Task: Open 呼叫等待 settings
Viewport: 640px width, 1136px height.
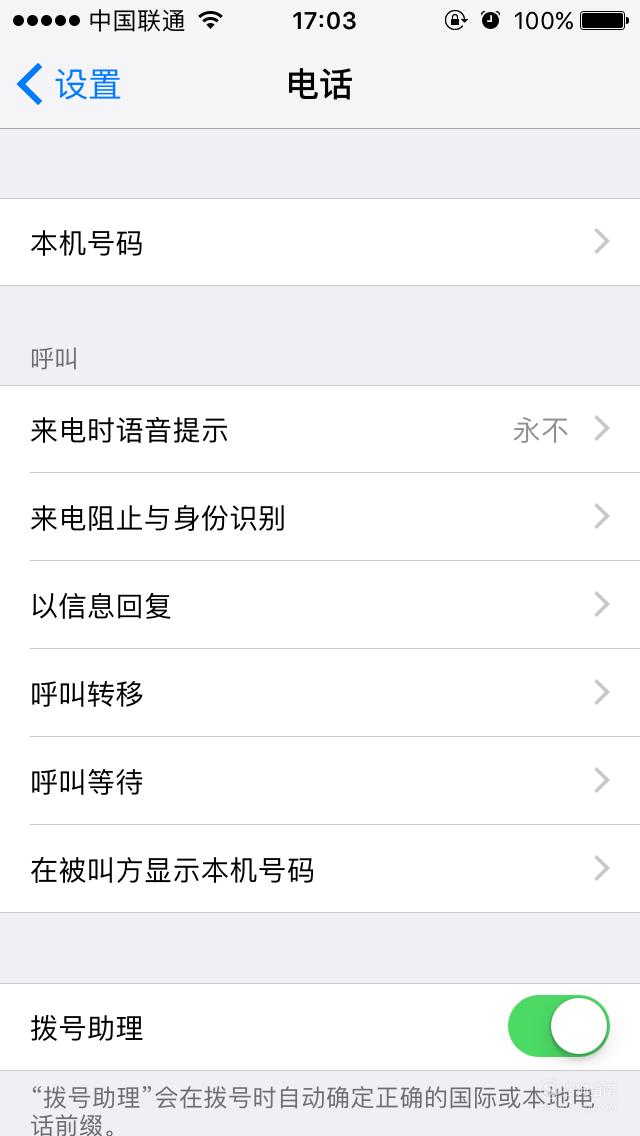Action: click(x=320, y=781)
